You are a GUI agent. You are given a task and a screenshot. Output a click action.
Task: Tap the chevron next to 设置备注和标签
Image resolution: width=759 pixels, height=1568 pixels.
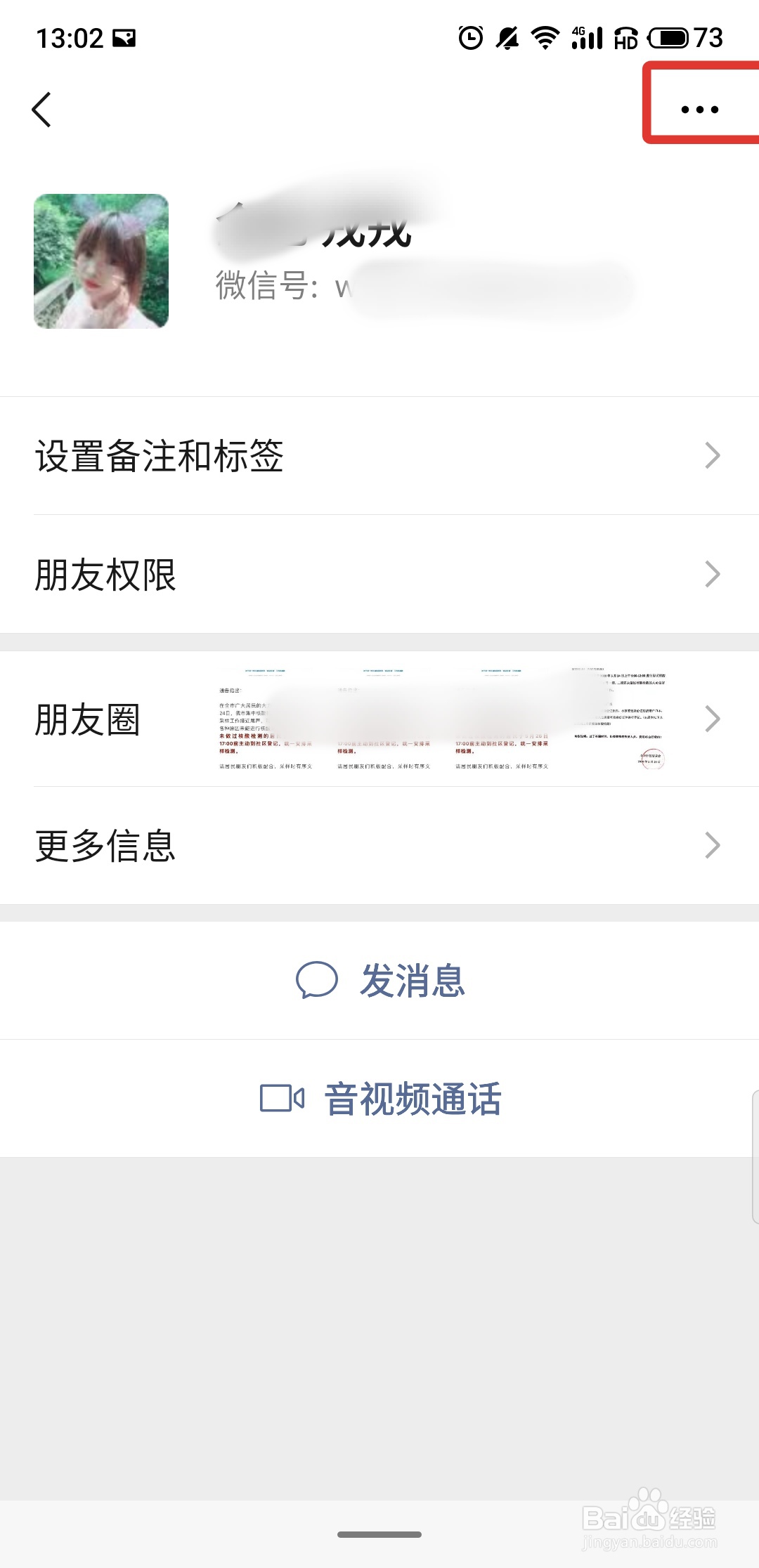pyautogui.click(x=712, y=455)
